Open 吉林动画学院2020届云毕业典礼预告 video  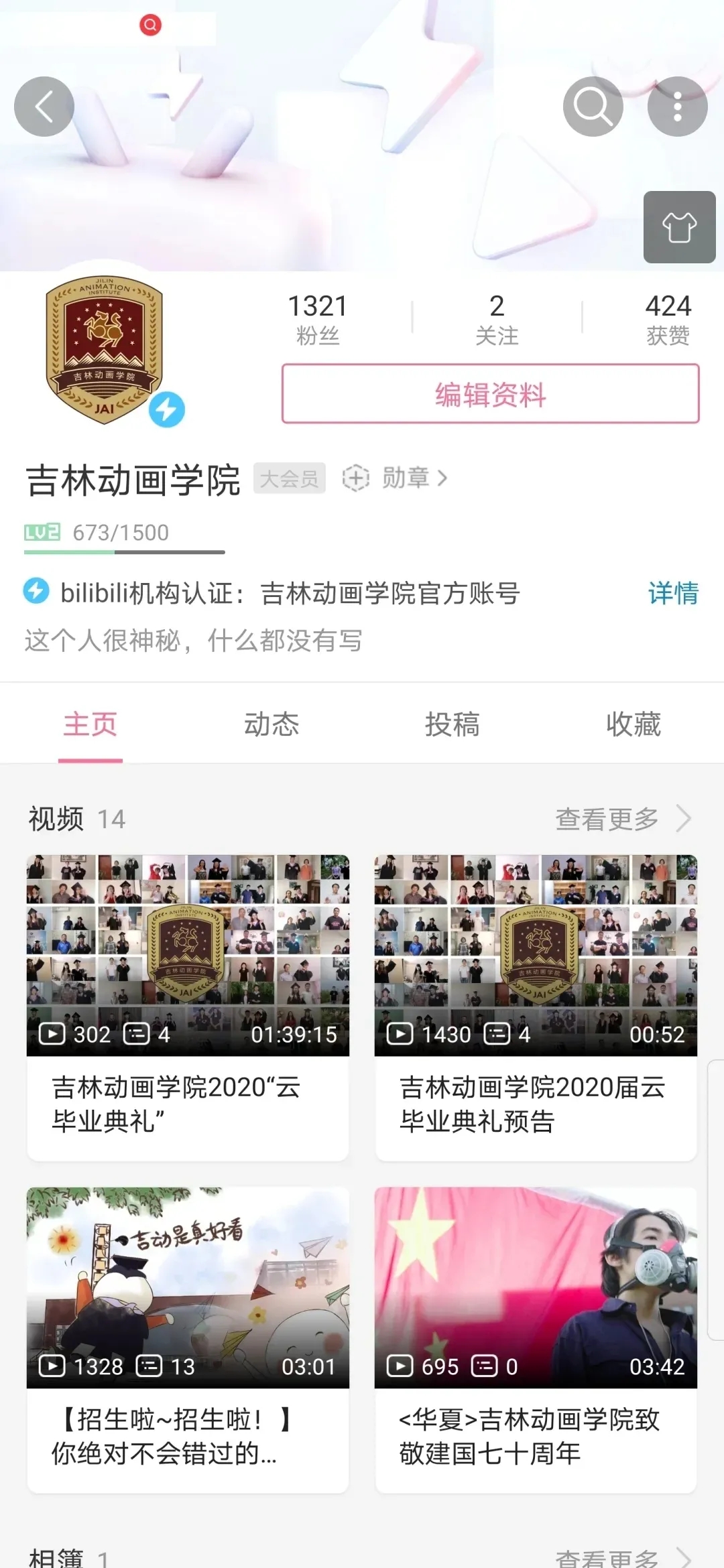pyautogui.click(x=536, y=1005)
